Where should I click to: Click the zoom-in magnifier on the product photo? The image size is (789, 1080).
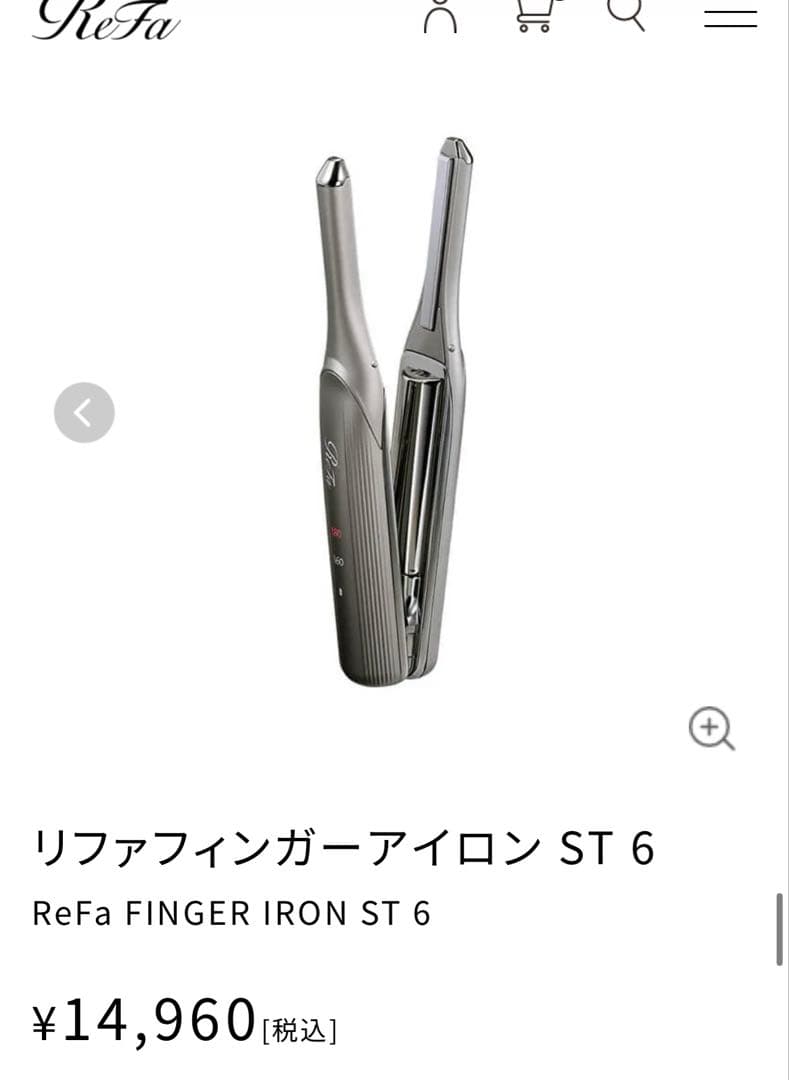712,730
